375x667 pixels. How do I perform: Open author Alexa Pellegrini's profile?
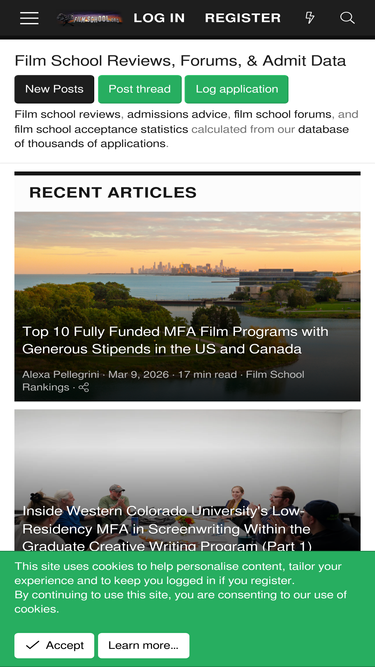click(x=60, y=375)
